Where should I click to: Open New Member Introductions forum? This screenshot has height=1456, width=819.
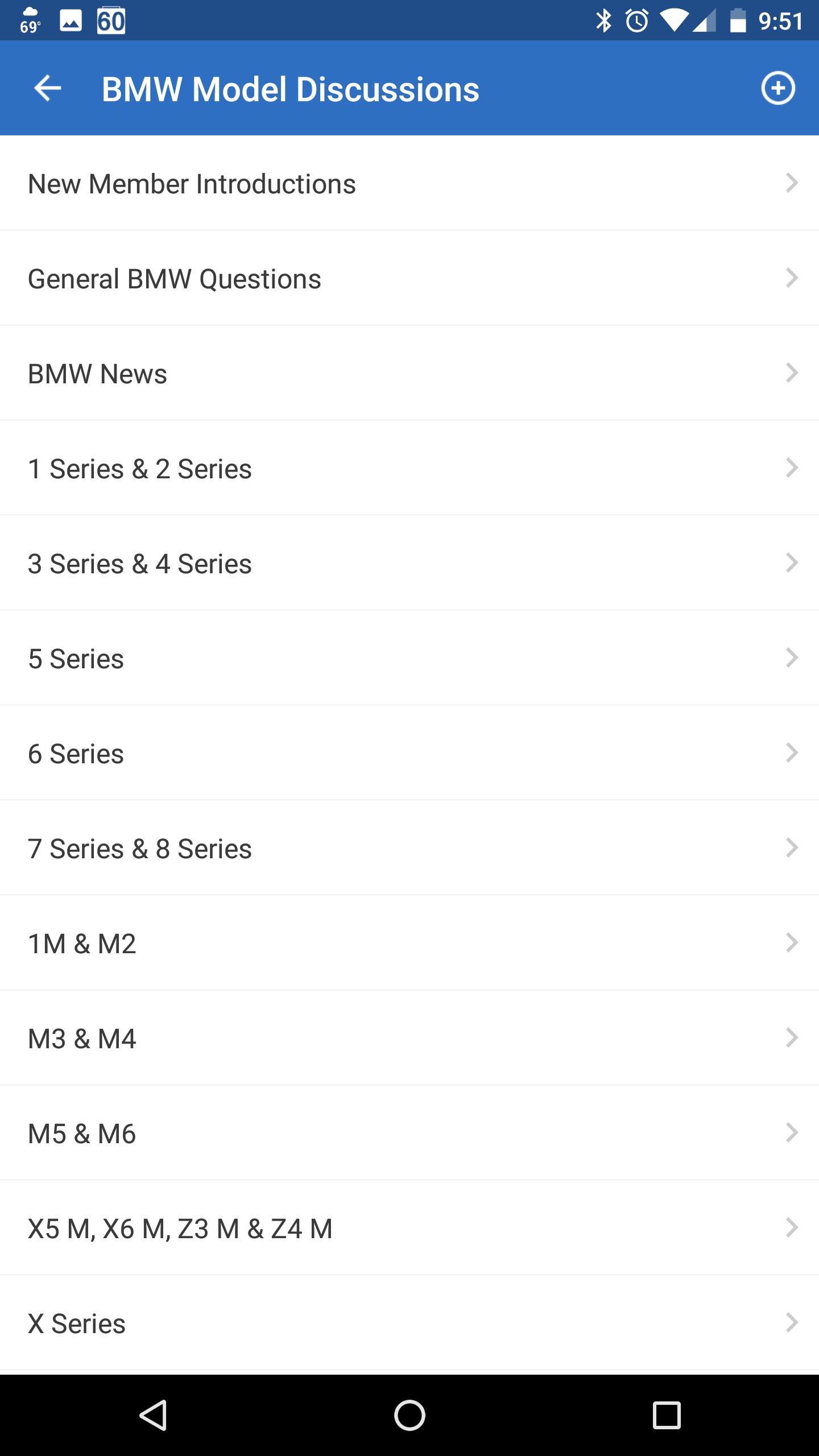pyautogui.click(x=409, y=183)
